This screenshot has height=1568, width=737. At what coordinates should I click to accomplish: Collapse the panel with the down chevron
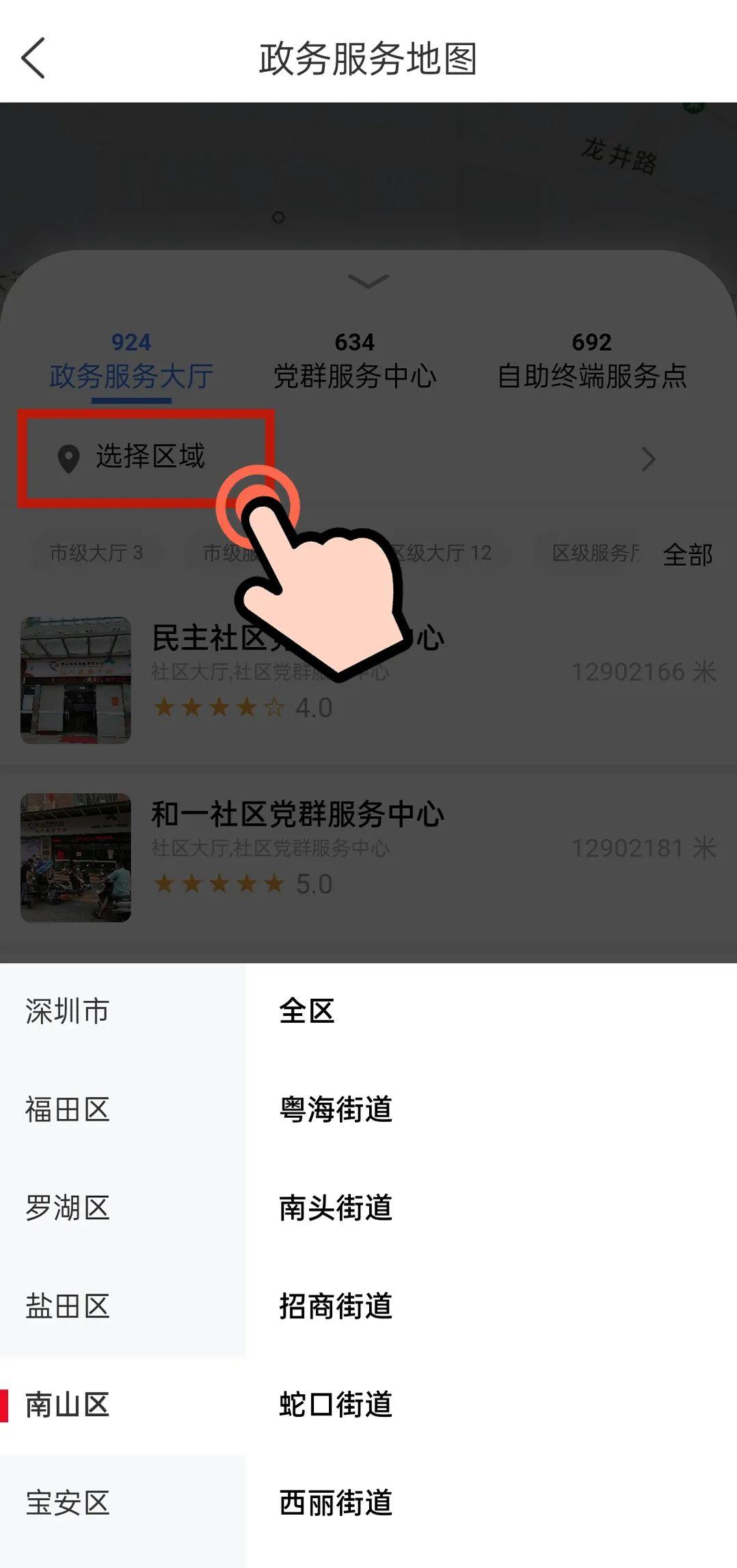point(368,281)
